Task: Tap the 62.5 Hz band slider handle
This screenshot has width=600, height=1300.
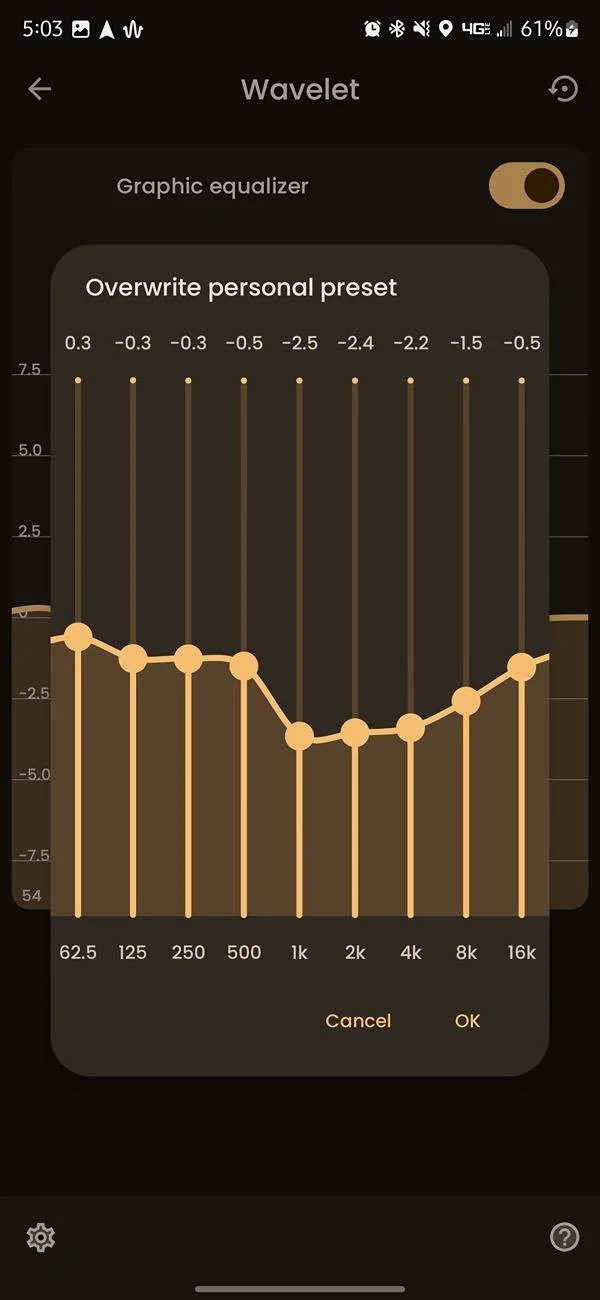Action: point(77,636)
